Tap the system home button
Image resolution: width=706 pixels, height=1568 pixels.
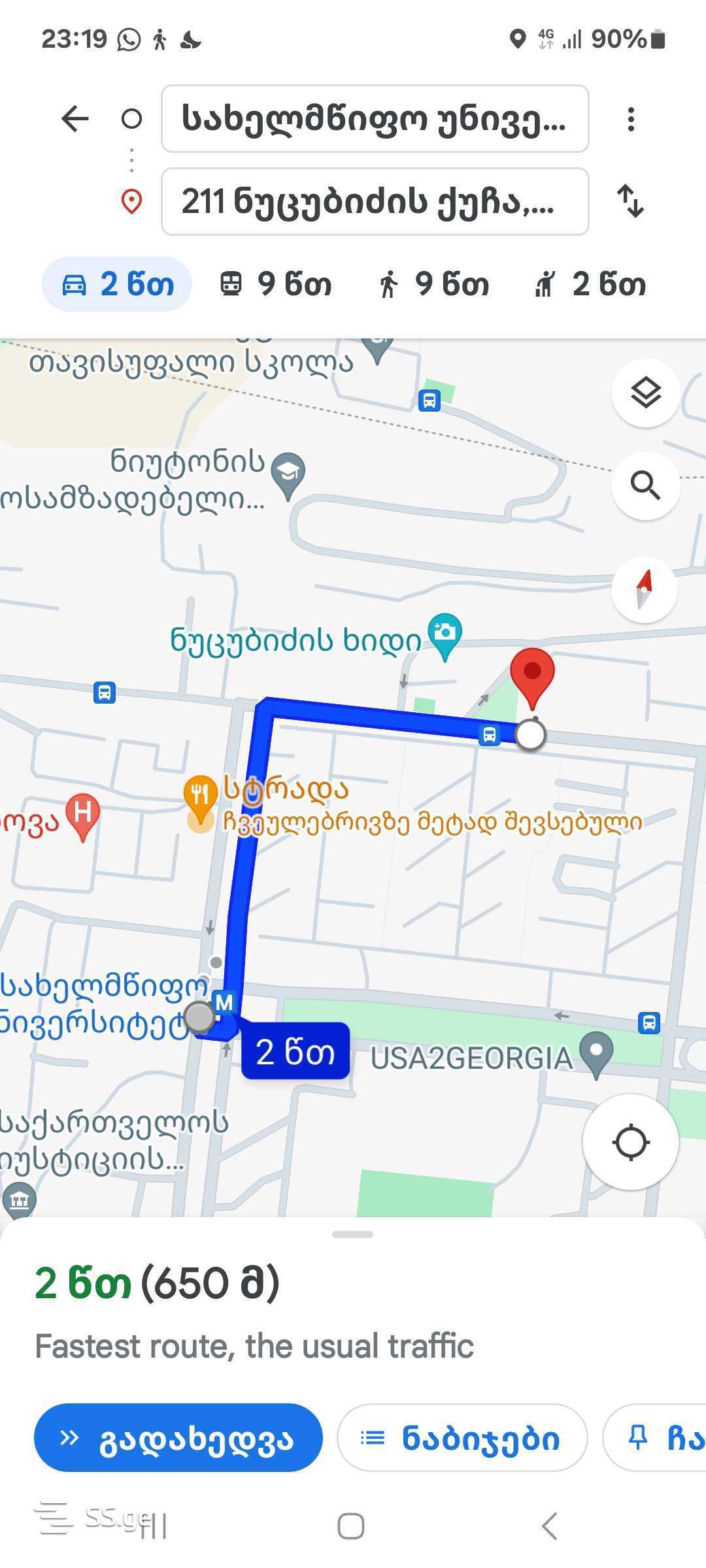351,1526
